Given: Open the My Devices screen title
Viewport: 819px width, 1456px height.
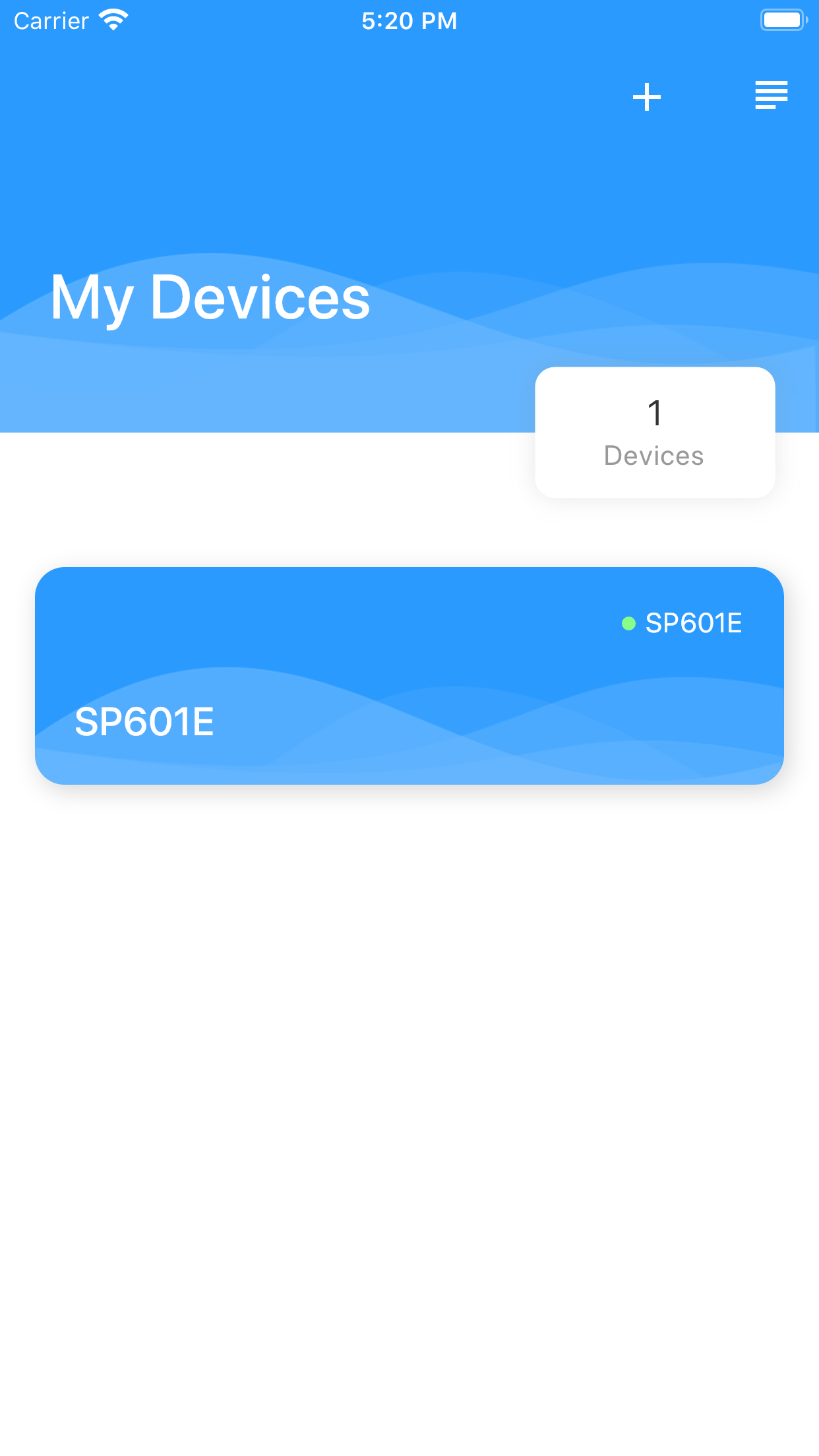Looking at the screenshot, I should pos(210,298).
